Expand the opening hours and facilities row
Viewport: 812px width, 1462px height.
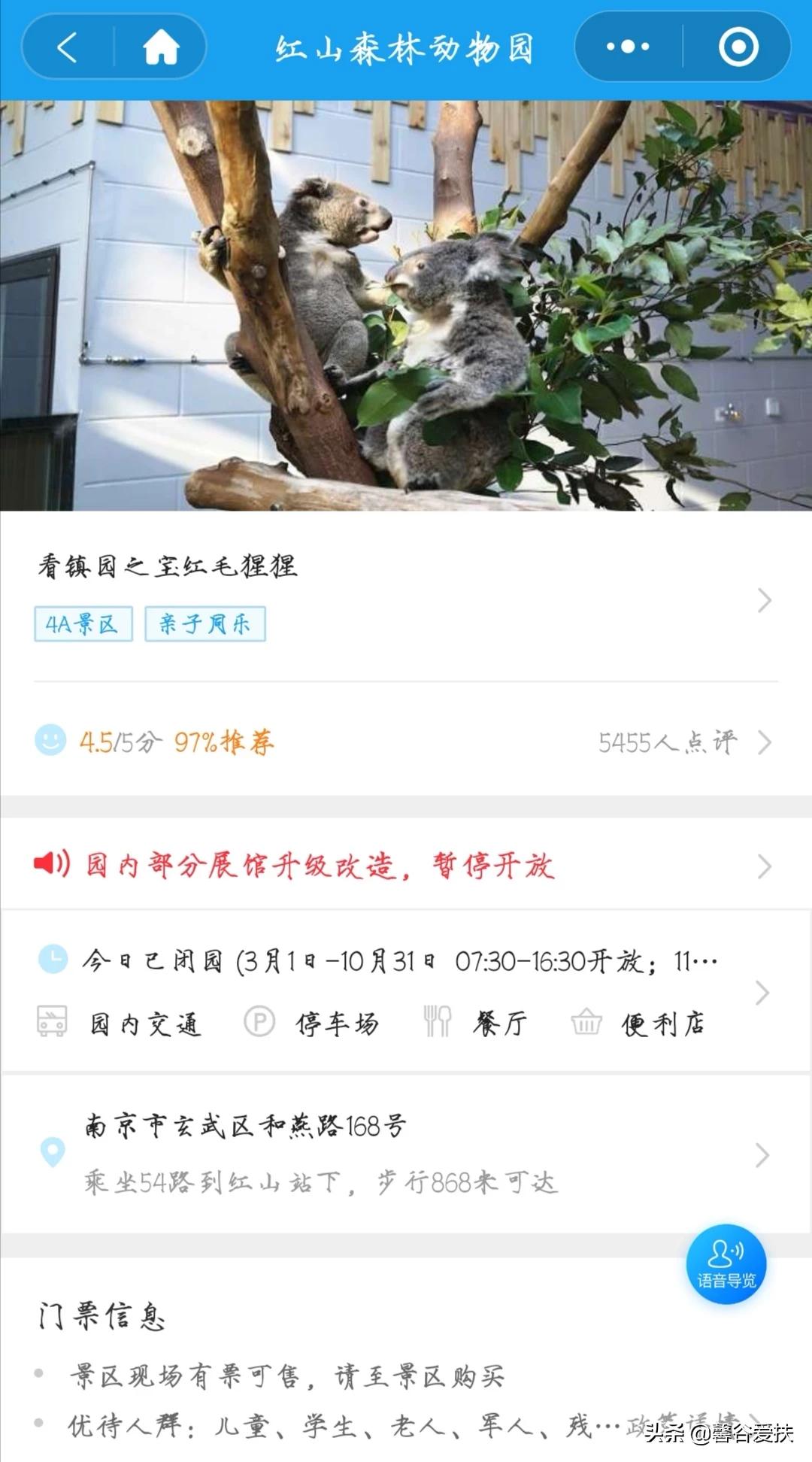(x=406, y=991)
